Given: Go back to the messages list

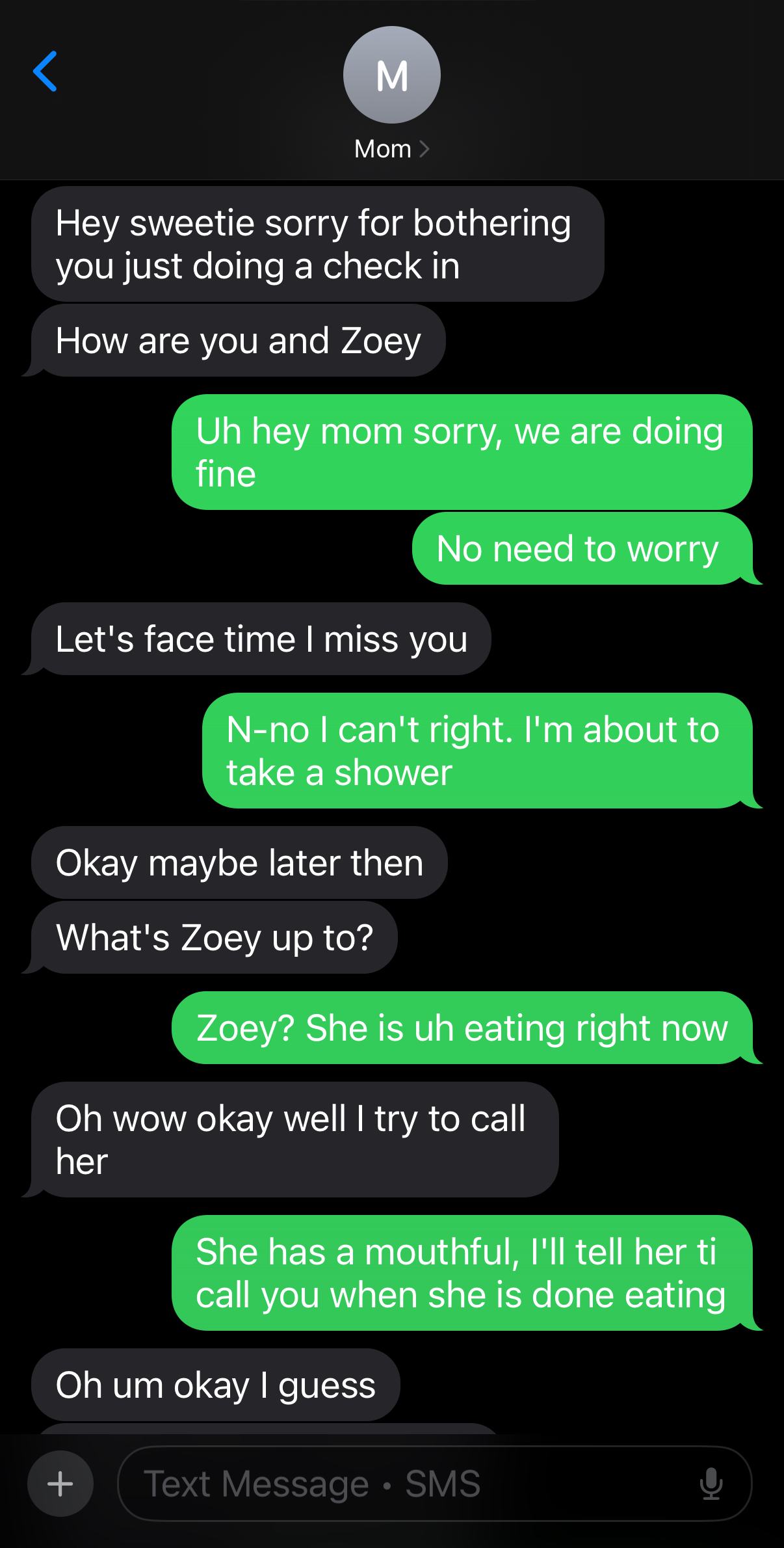Looking at the screenshot, I should click(45, 72).
